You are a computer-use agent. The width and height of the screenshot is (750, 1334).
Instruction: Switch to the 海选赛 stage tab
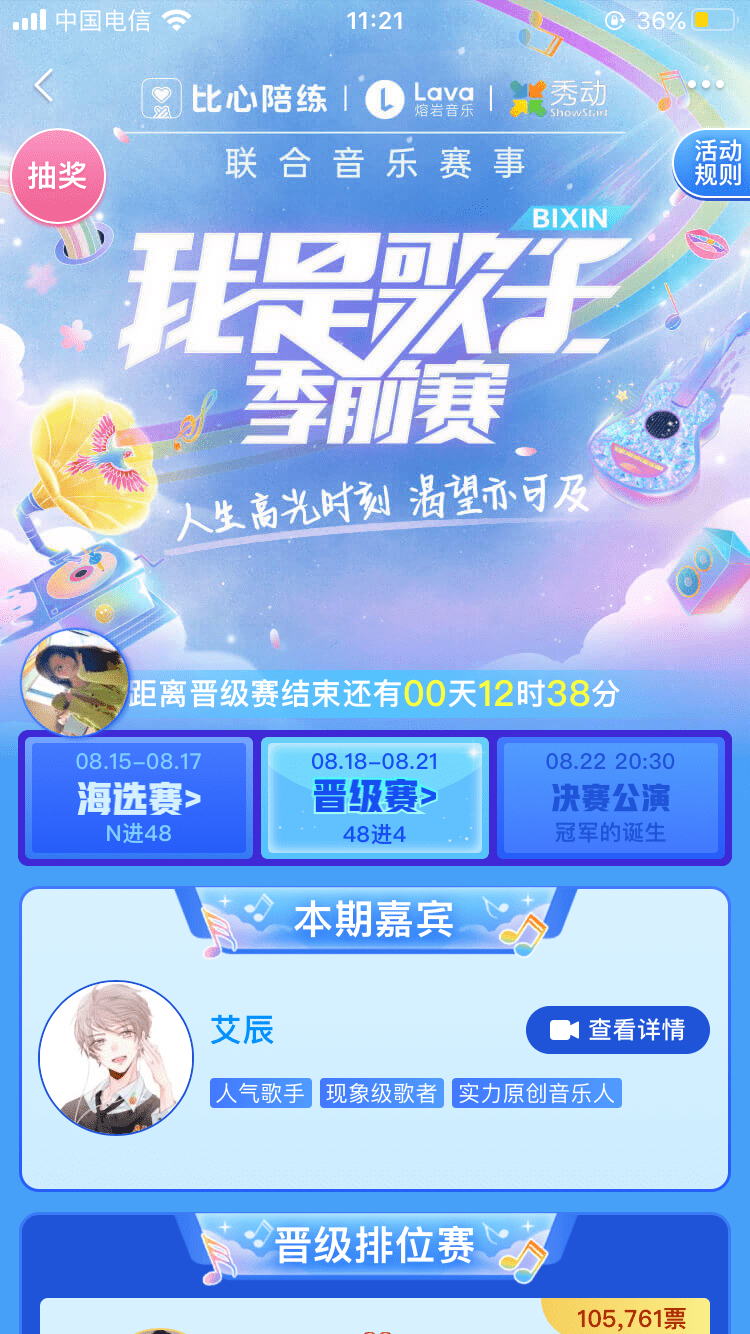coord(136,797)
